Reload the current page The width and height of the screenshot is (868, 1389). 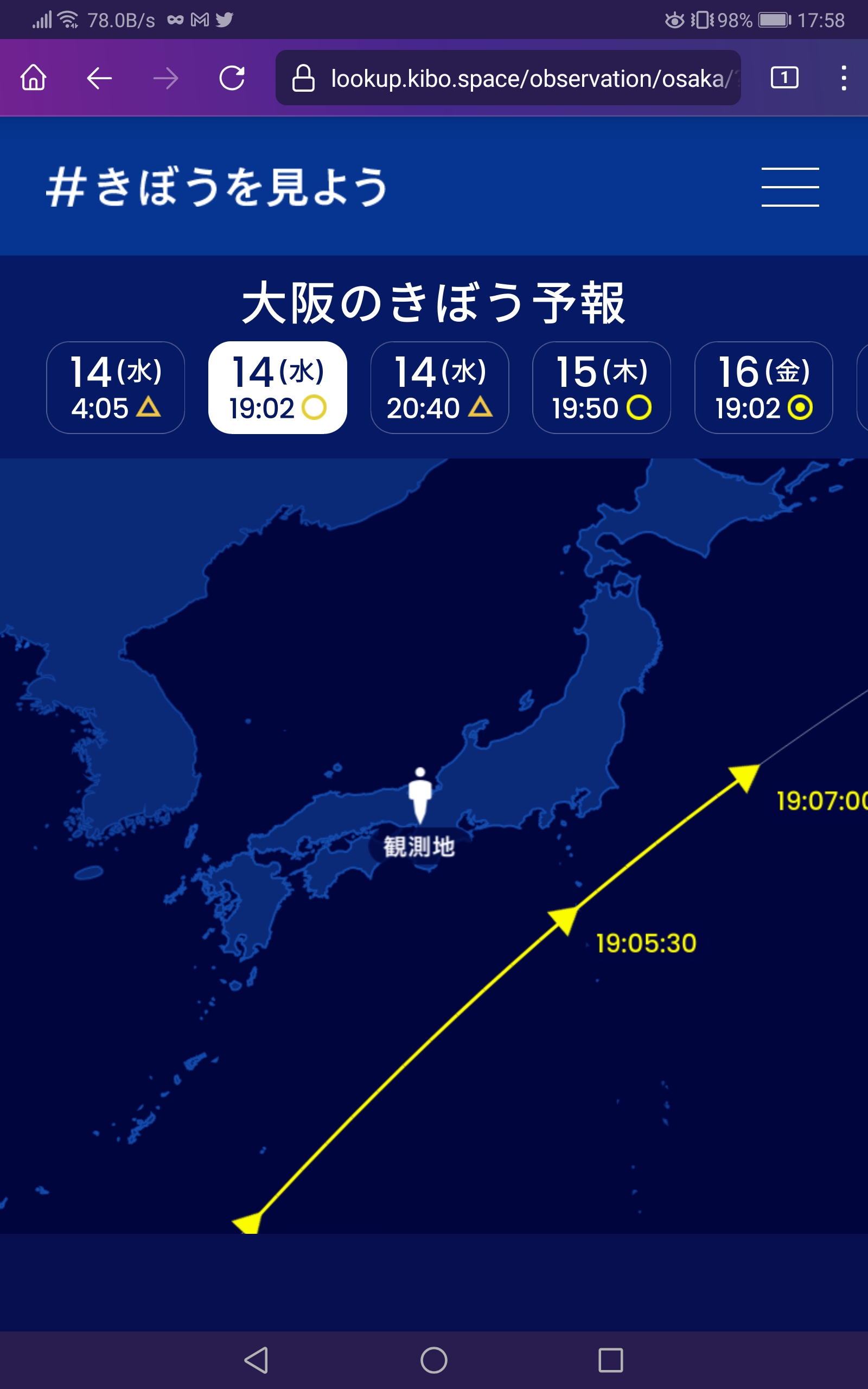pyautogui.click(x=232, y=78)
